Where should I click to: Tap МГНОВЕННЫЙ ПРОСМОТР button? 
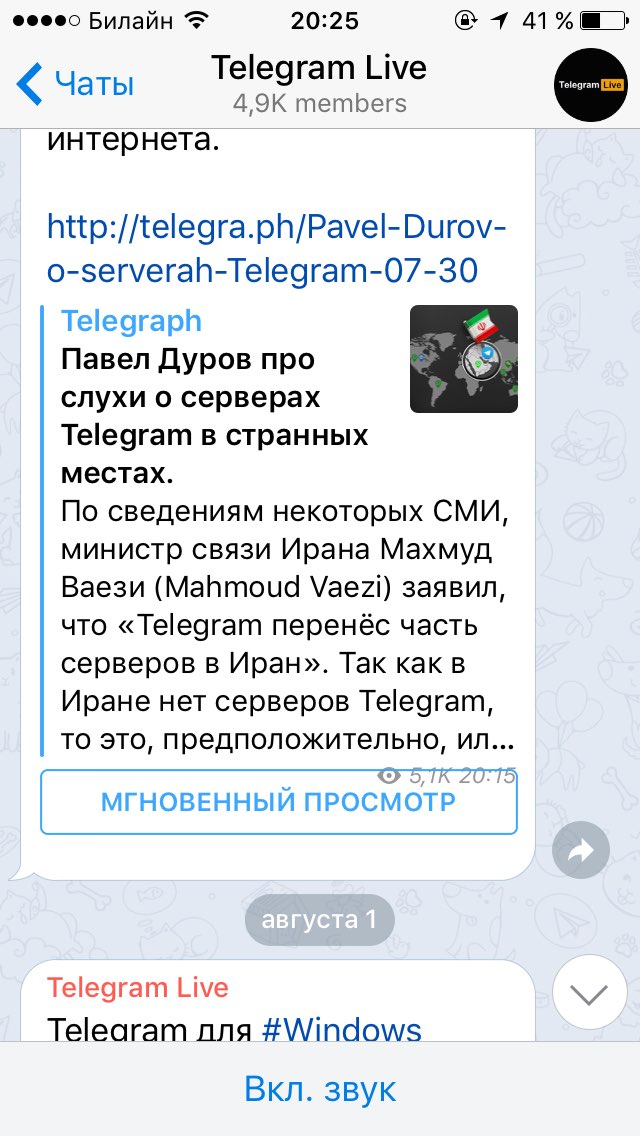278,801
